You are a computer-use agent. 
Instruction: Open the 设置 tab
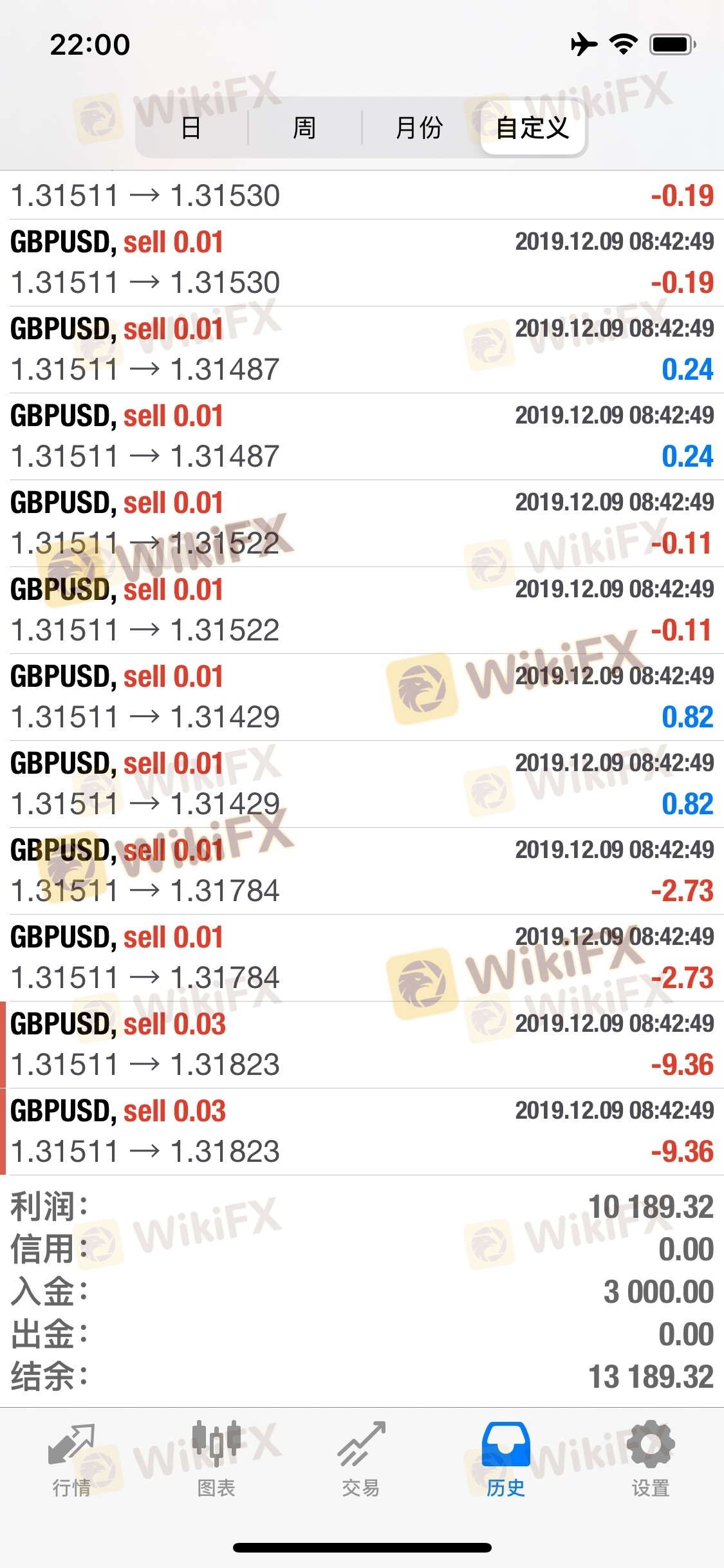click(x=650, y=1459)
